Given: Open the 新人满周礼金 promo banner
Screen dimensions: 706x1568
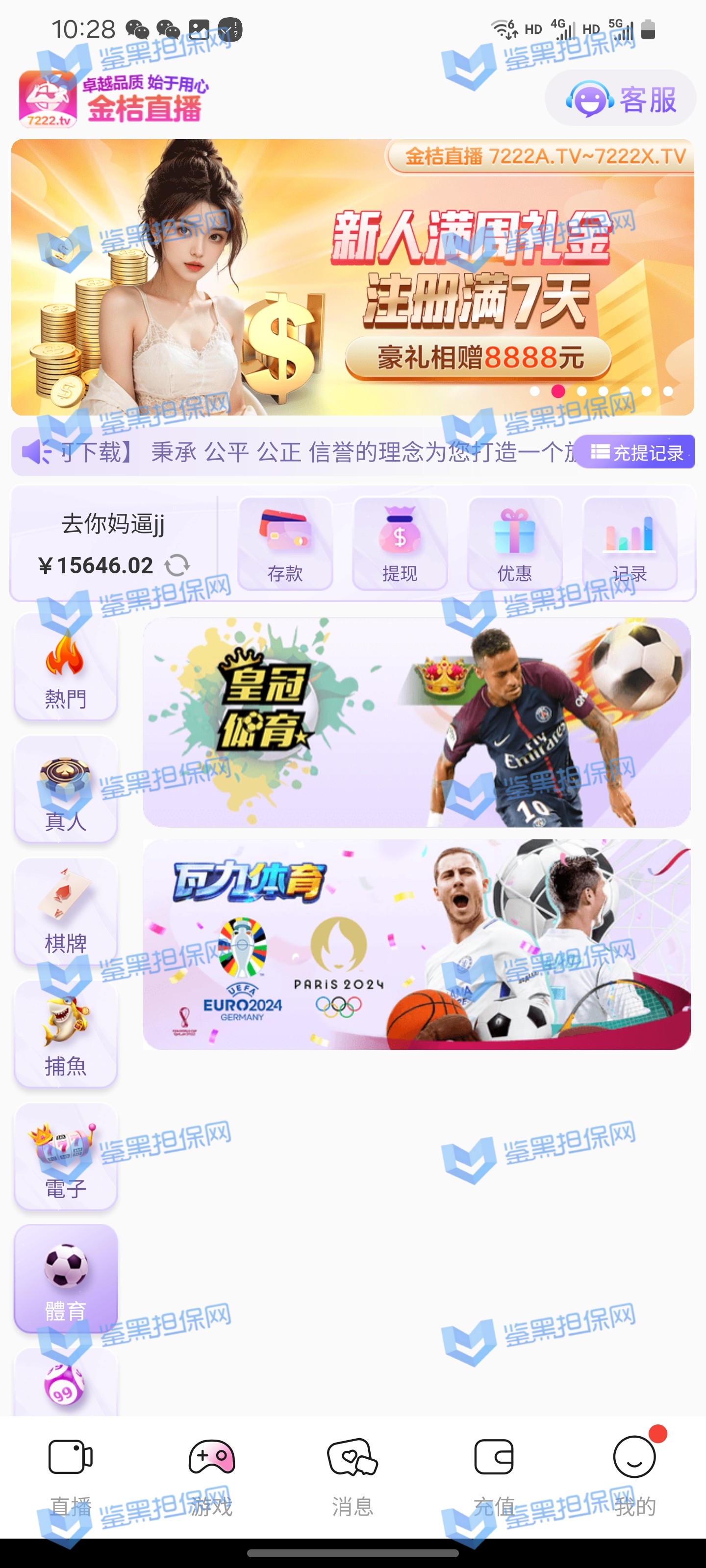Looking at the screenshot, I should coord(352,277).
